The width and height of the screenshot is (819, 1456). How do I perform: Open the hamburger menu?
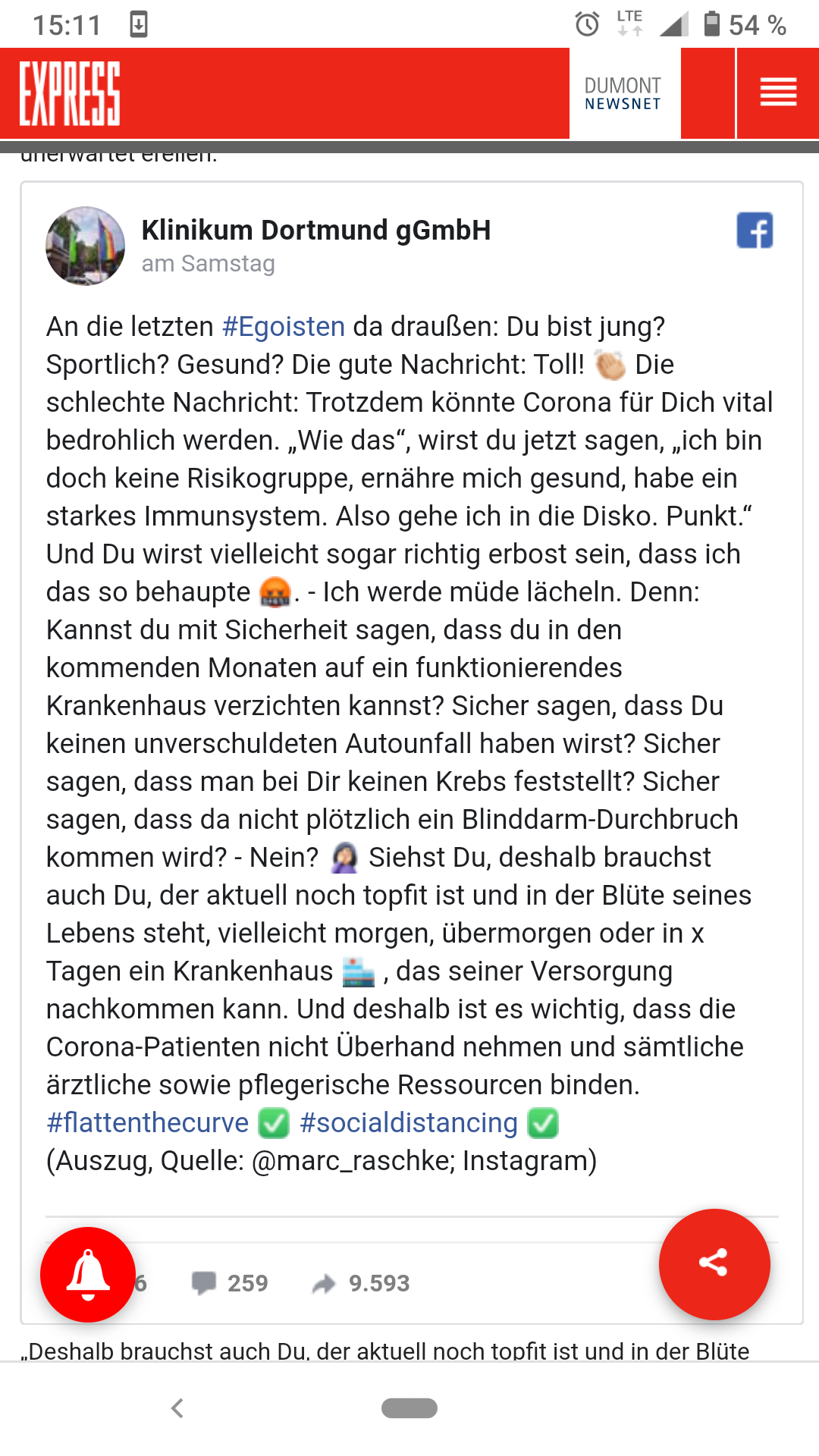[x=778, y=93]
